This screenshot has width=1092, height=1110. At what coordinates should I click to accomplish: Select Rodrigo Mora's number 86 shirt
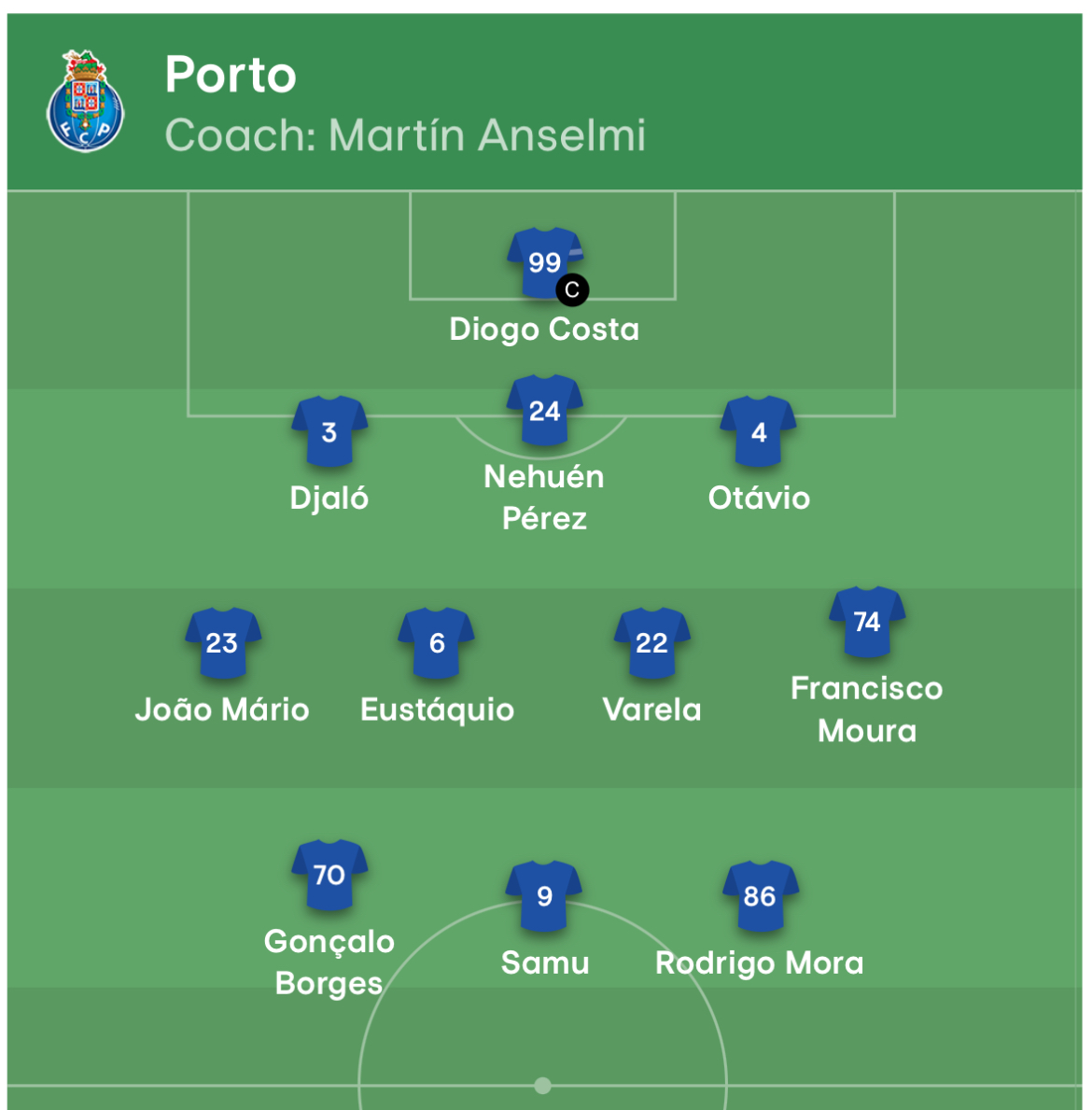(760, 896)
